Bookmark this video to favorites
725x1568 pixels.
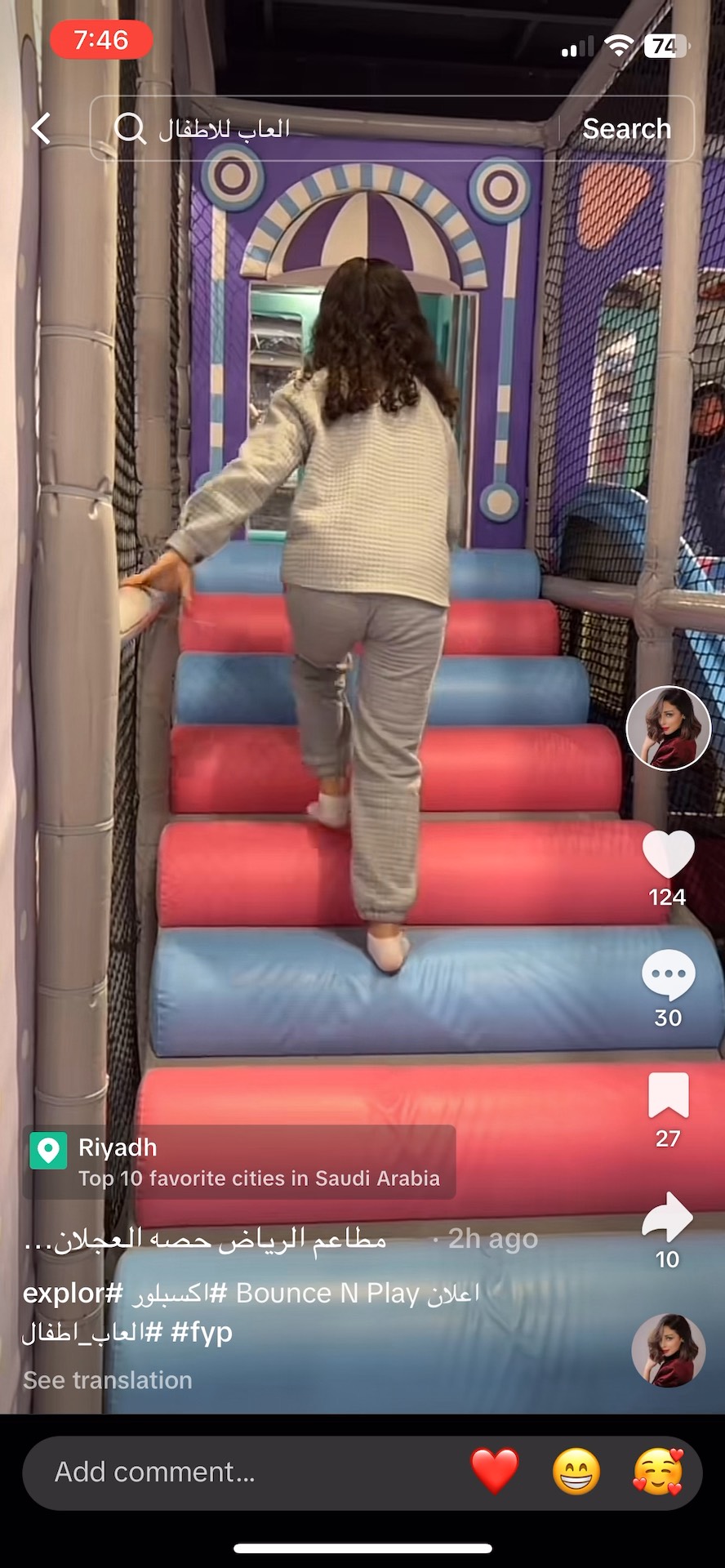(668, 1095)
